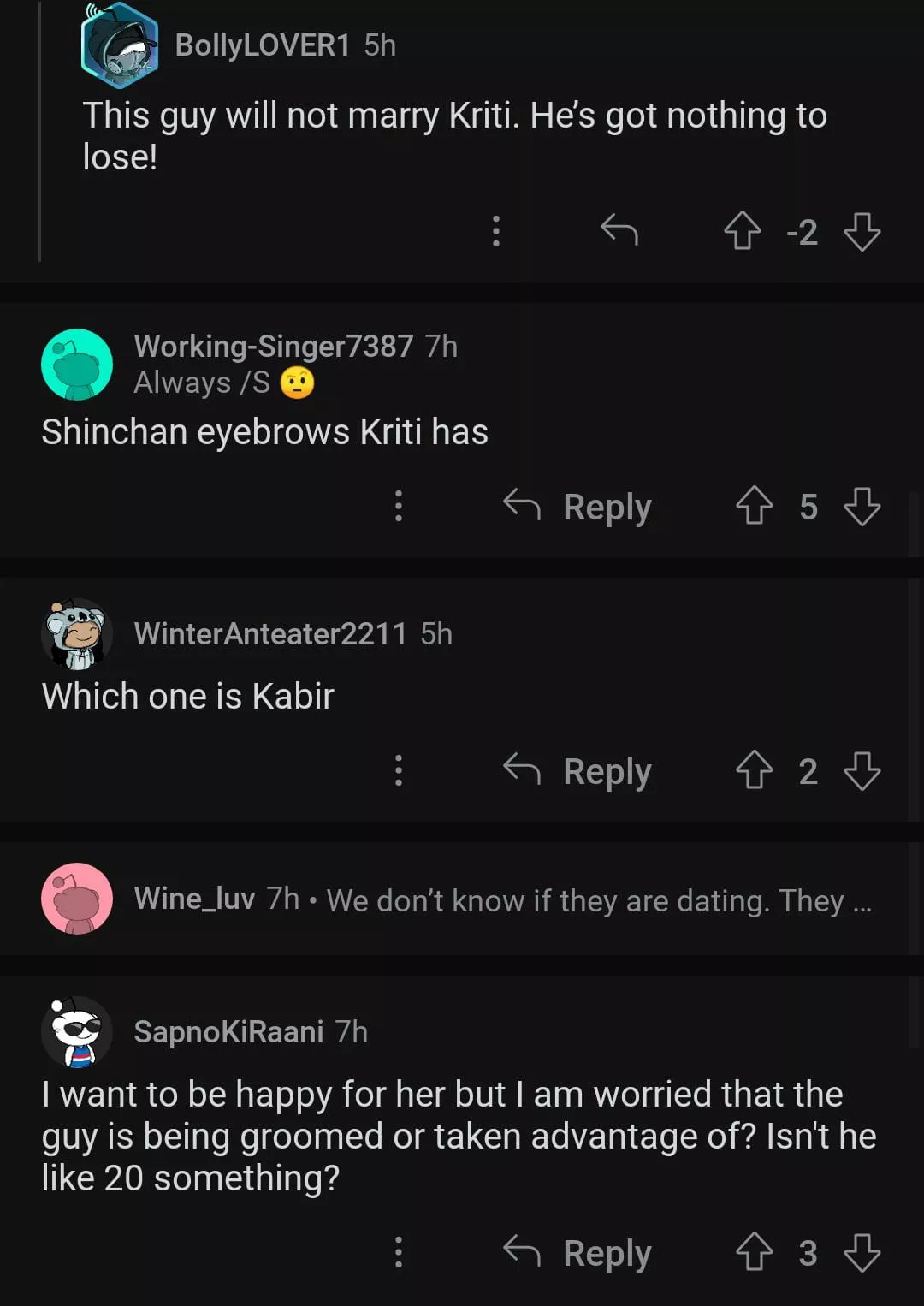
Task: Open overflow menu on BollyLOVER1's comment
Action: click(x=496, y=231)
